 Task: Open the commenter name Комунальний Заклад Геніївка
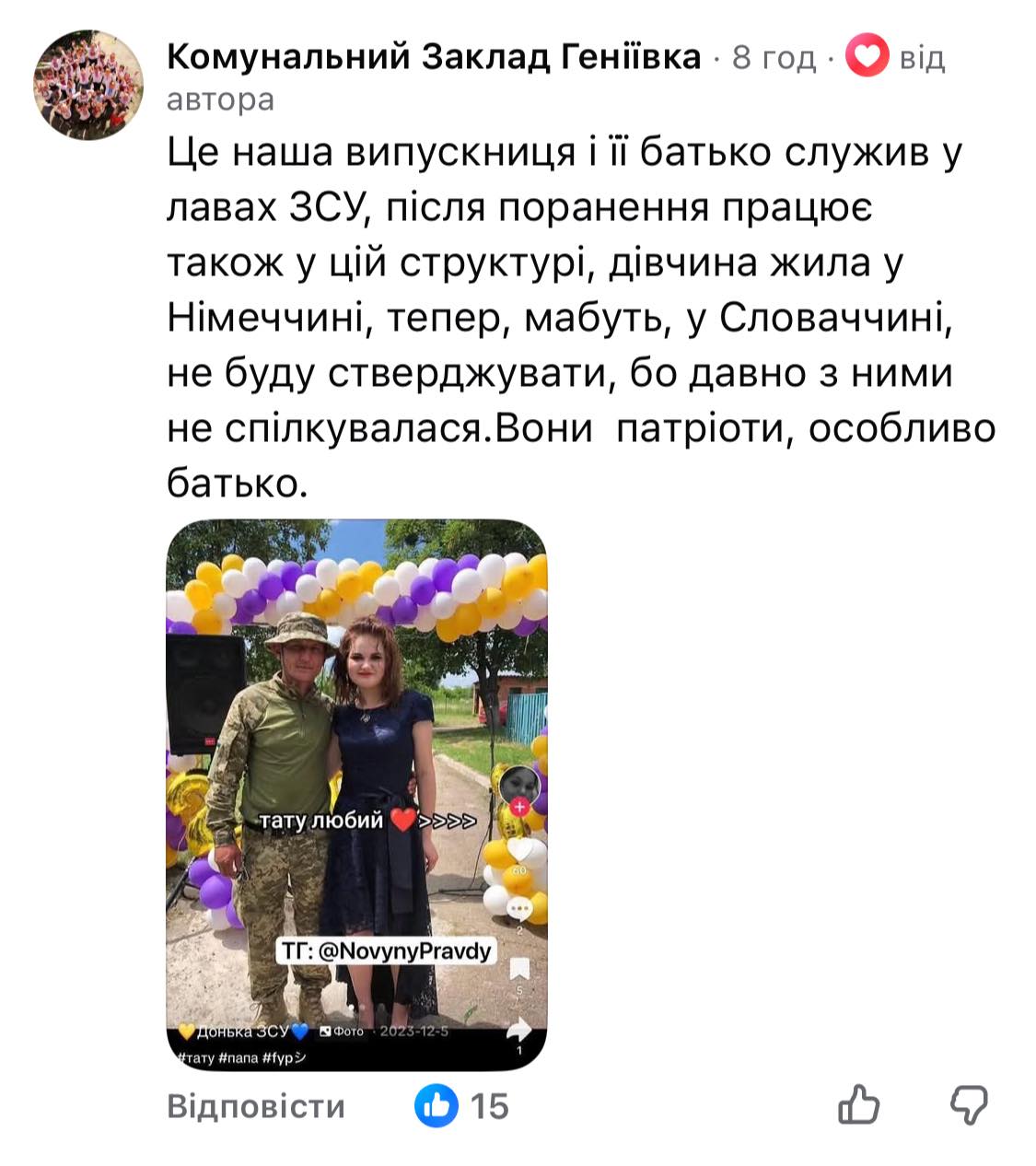coord(434,57)
